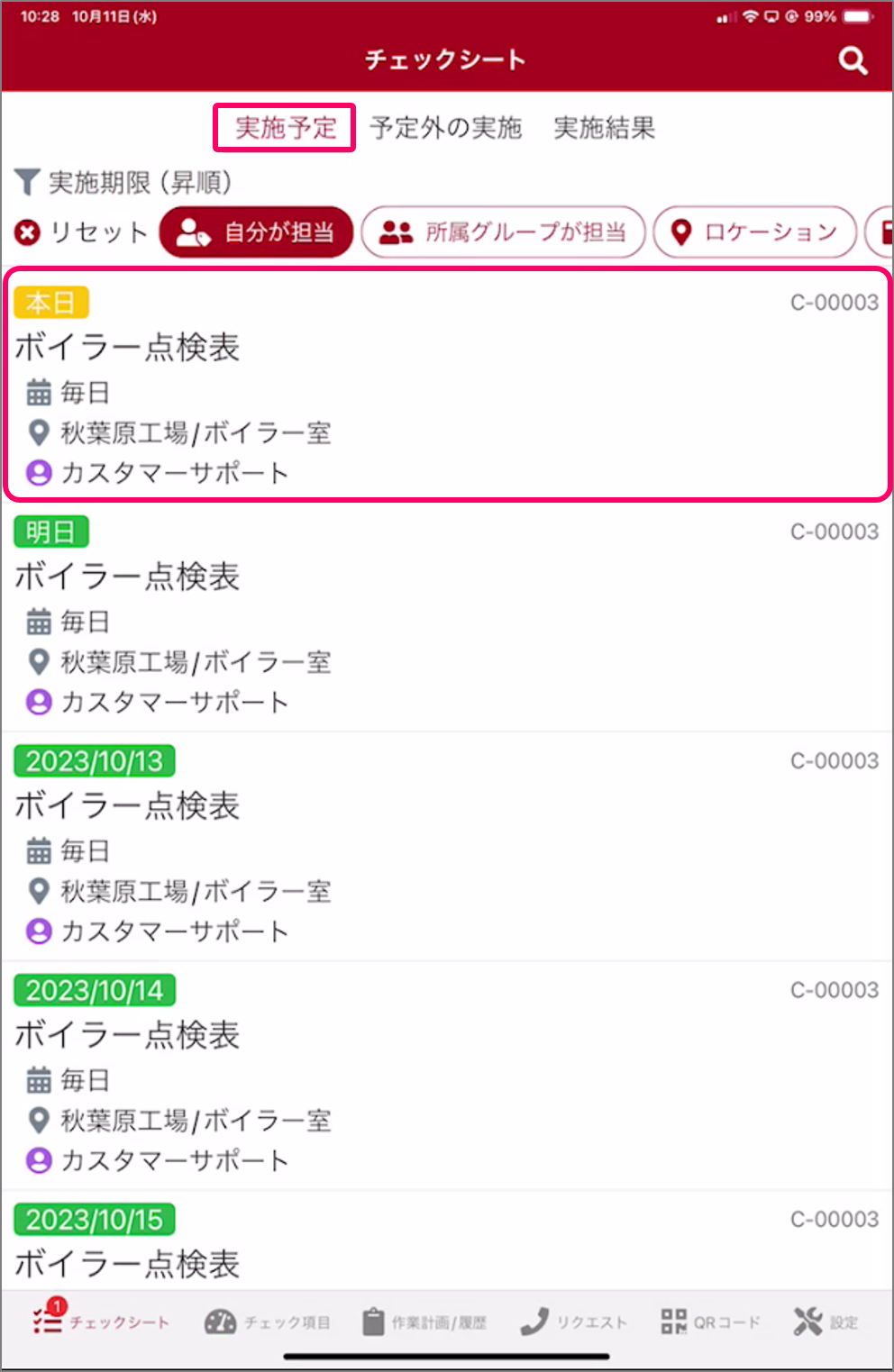This screenshot has height=1372, width=894.
Task: Tap the filter funnel icon
Action: (28, 183)
